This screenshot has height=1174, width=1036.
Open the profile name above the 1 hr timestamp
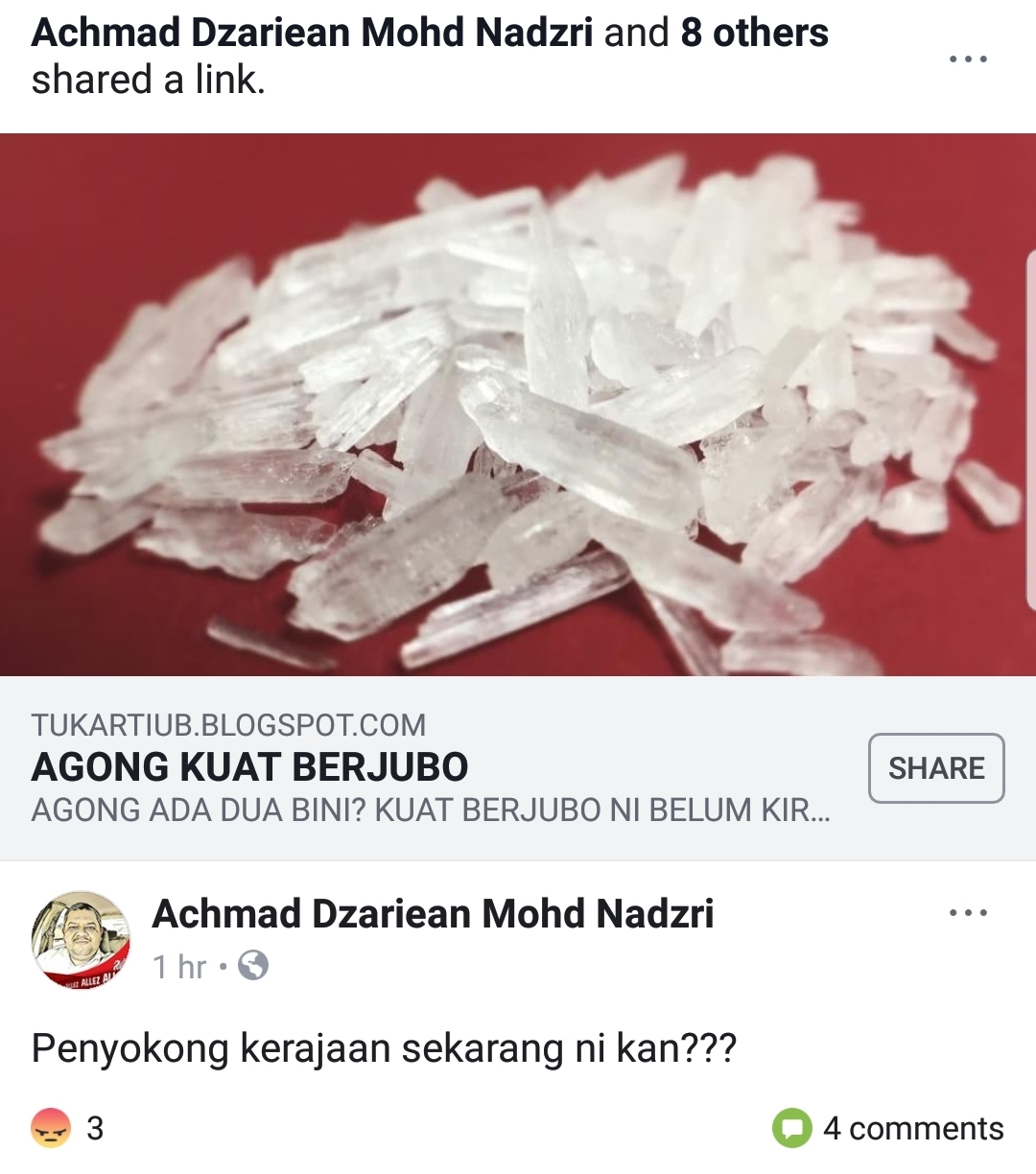(x=433, y=914)
